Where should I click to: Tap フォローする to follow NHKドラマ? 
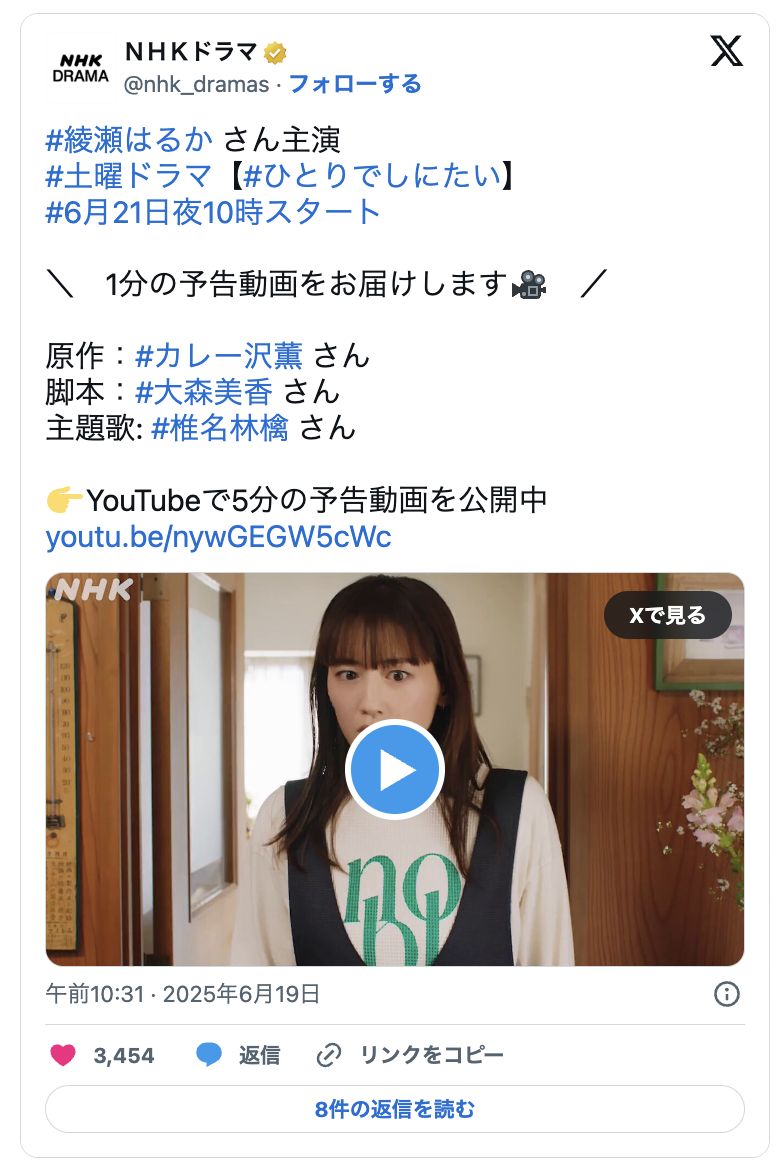tap(355, 84)
